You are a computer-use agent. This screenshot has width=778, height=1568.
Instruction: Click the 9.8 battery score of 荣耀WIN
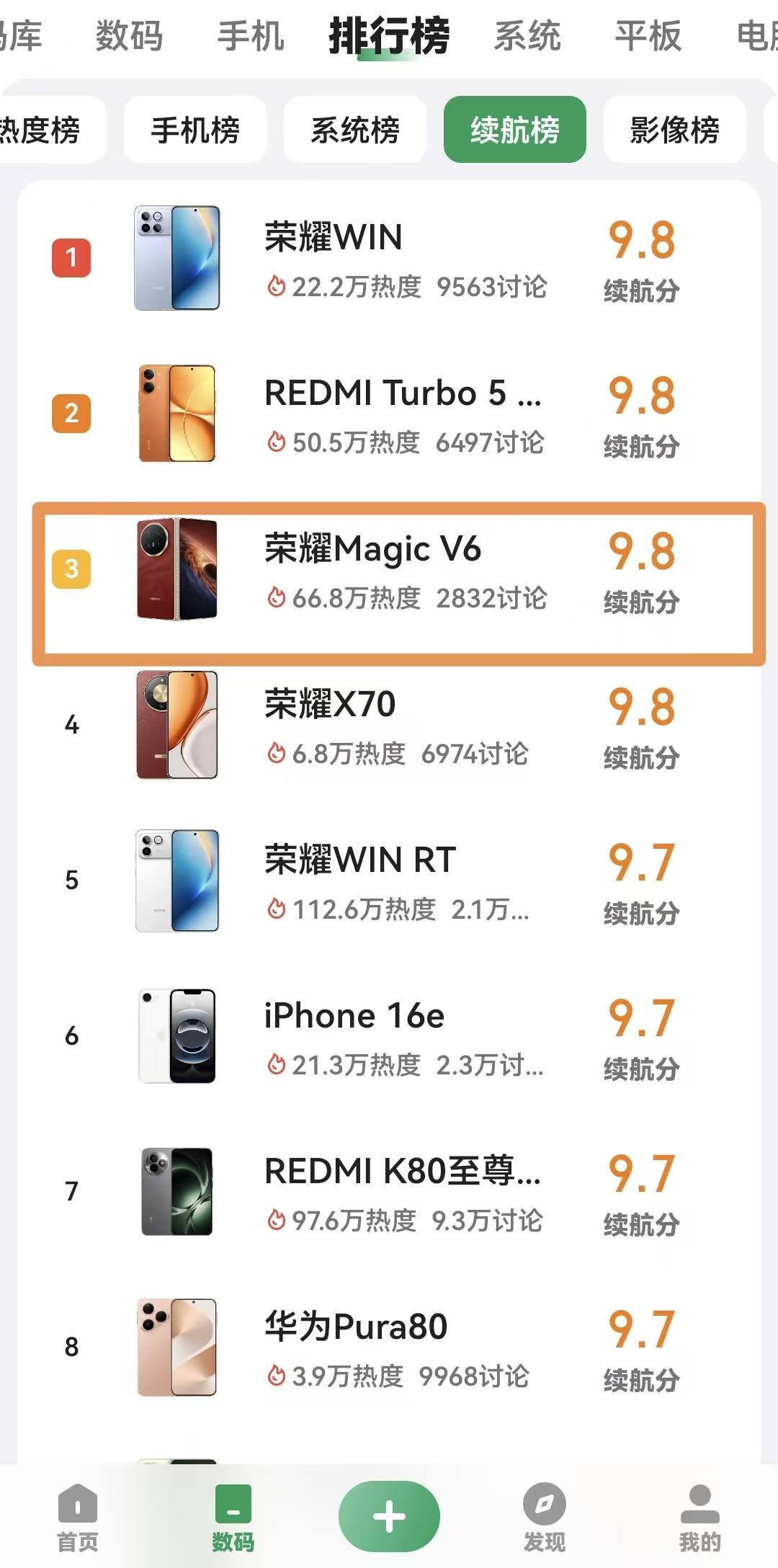(641, 241)
